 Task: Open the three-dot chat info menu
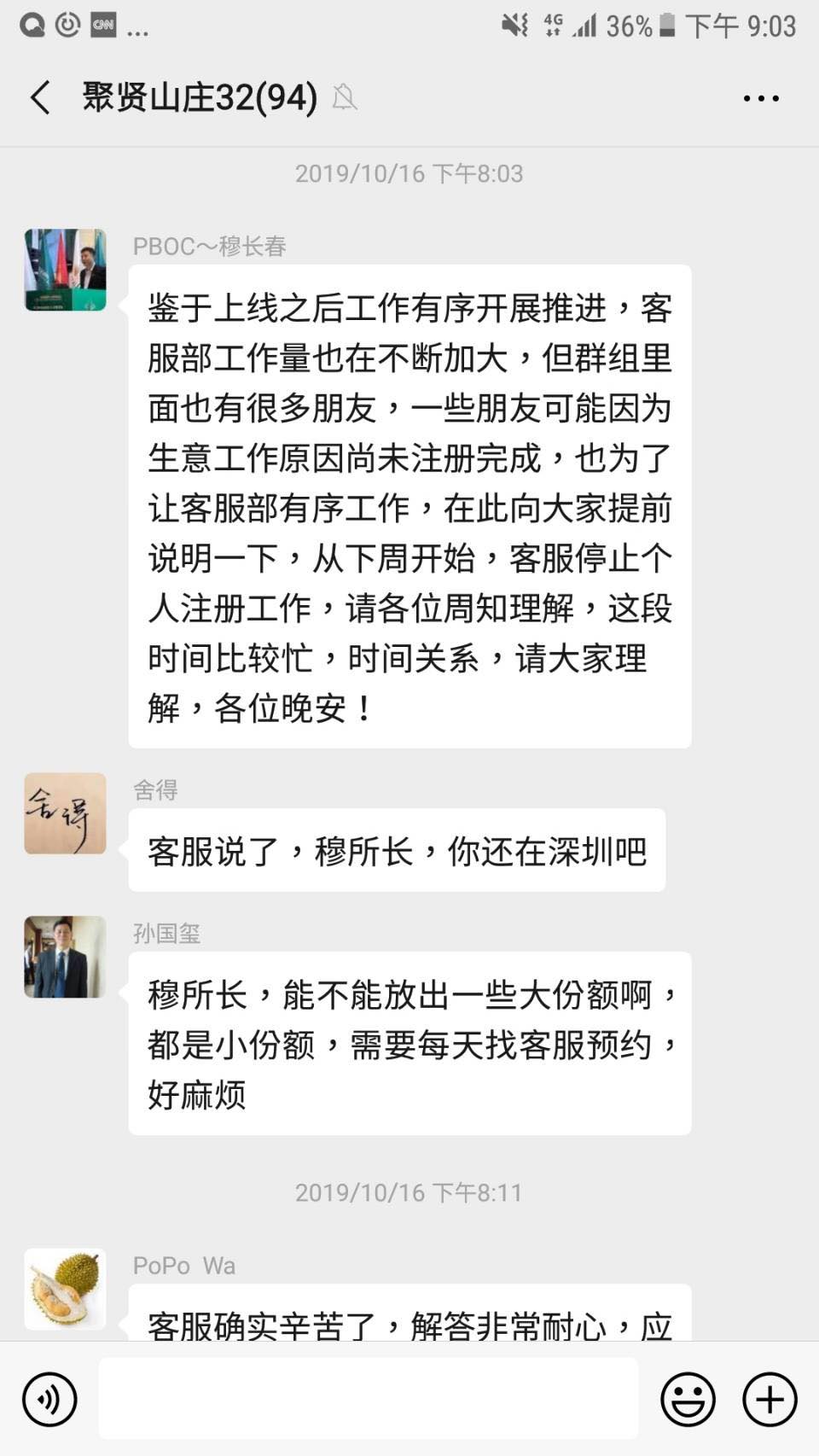pyautogui.click(x=760, y=99)
